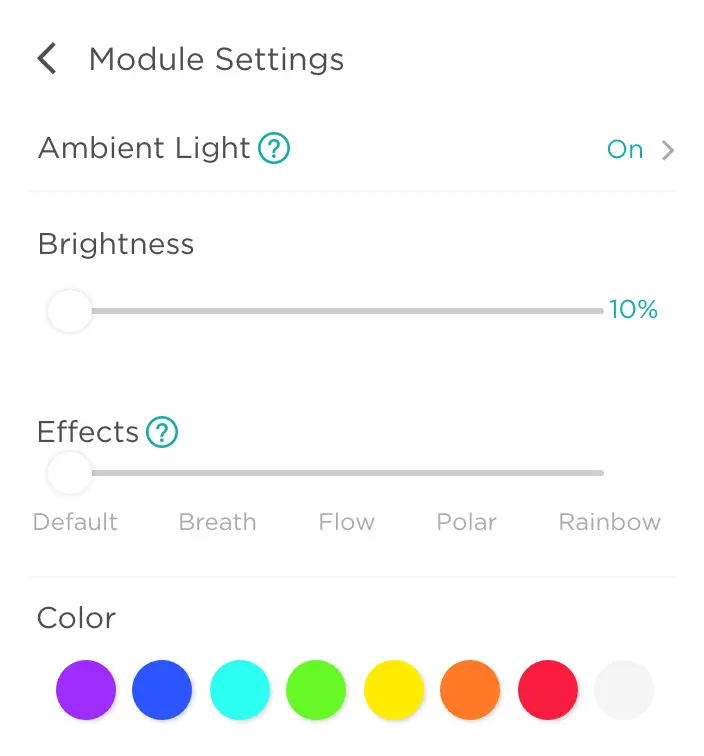Viewport: 704px width, 756px height.
Task: Select the Rainbow effect
Action: pos(609,522)
